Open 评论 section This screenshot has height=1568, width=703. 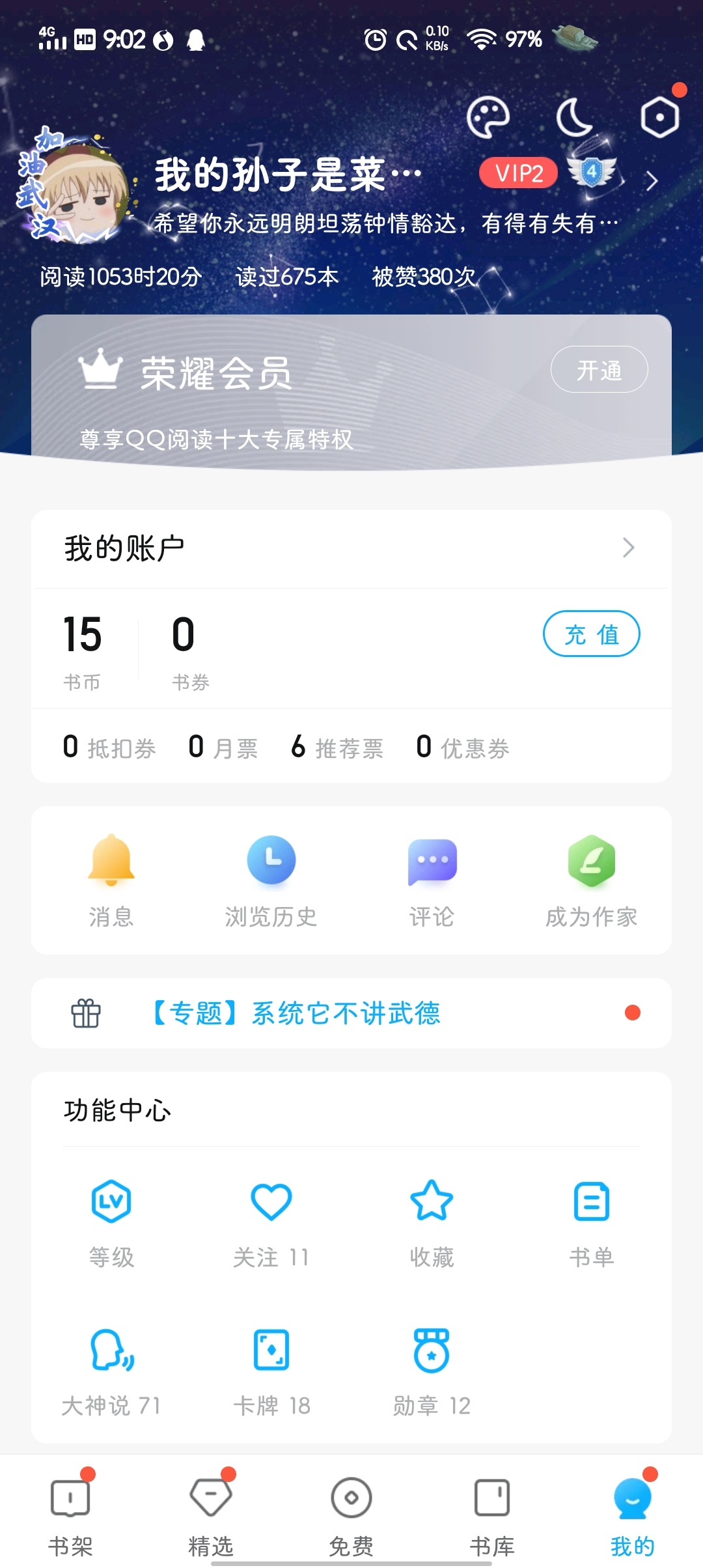(432, 880)
